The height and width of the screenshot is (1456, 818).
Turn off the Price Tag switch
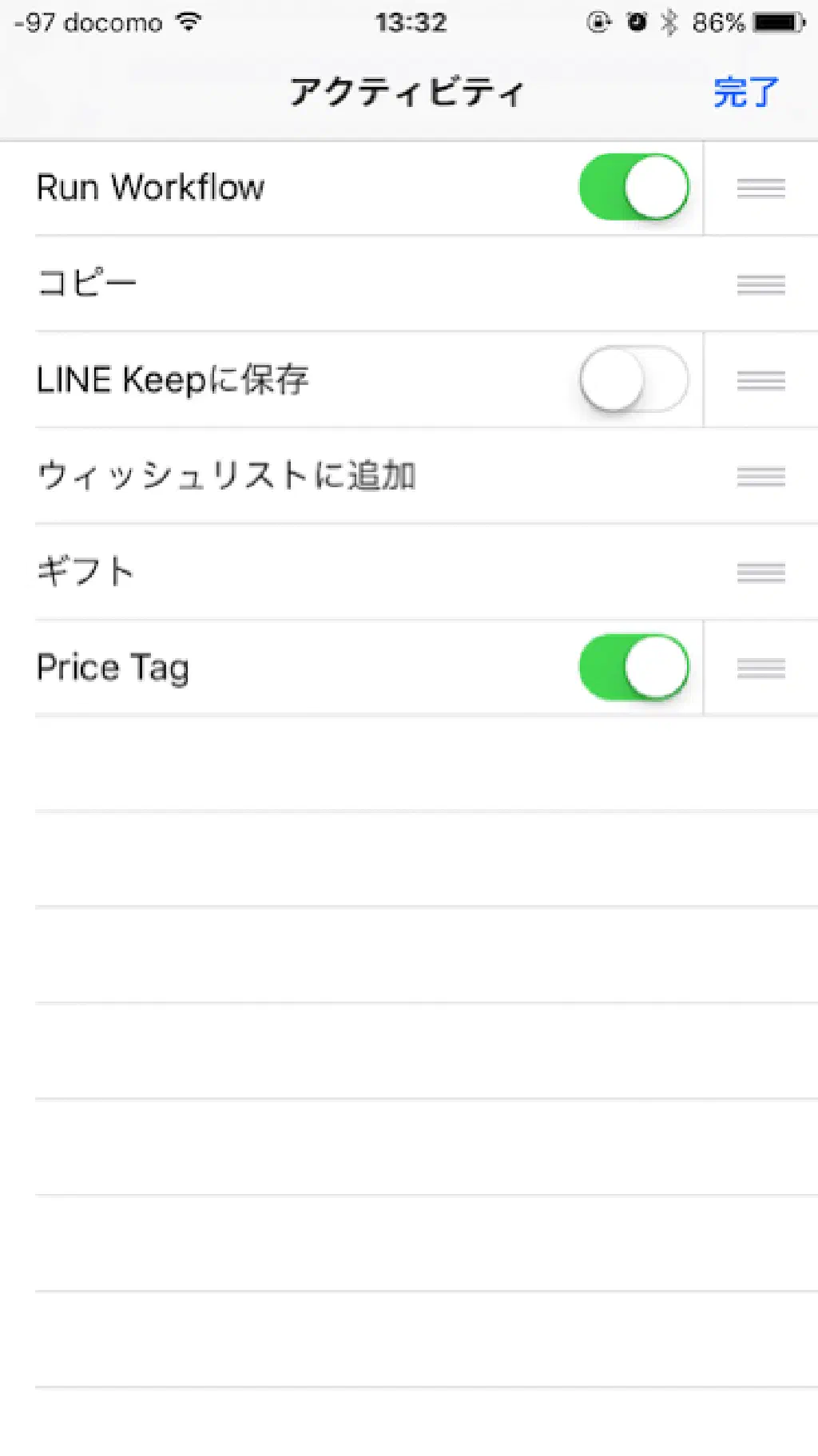pos(633,667)
